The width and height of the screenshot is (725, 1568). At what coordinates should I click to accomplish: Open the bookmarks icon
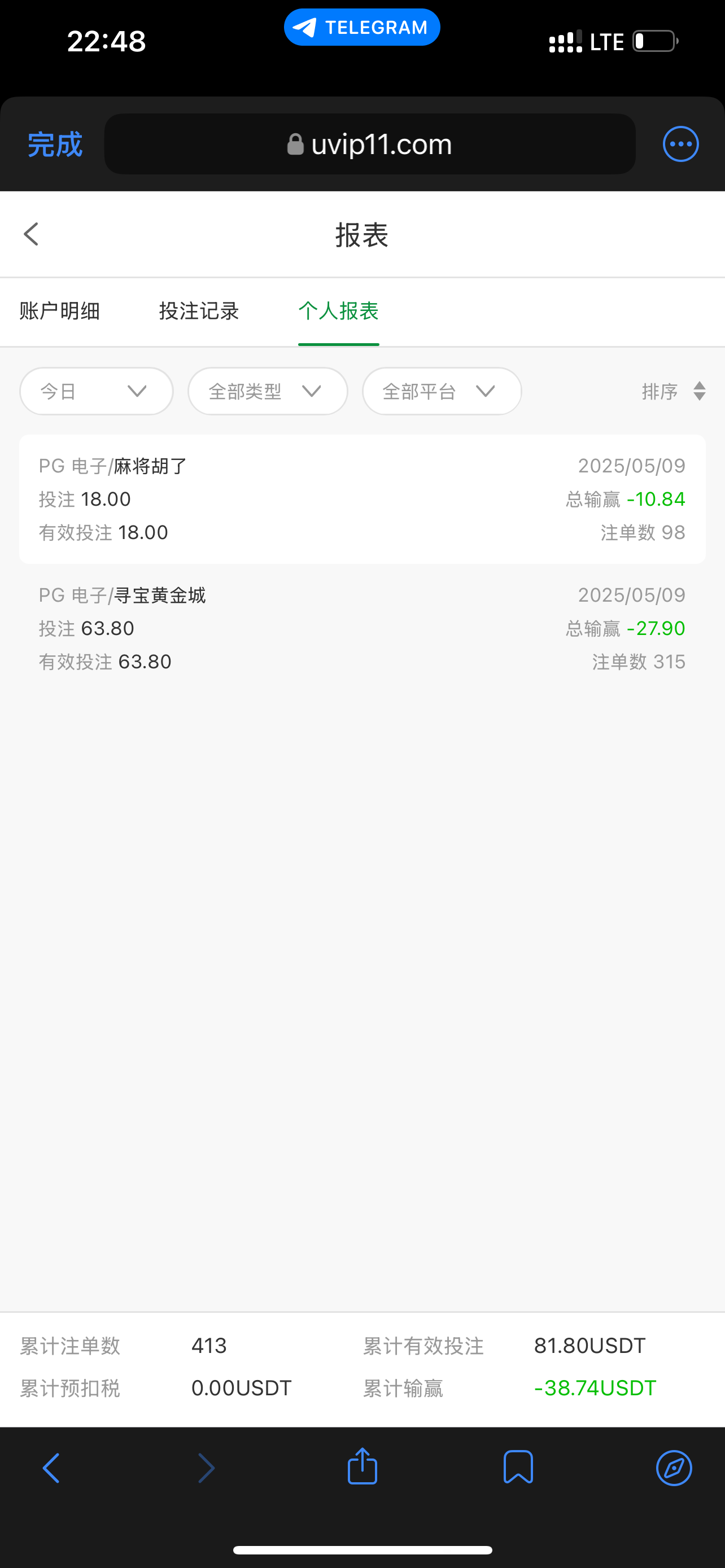tap(518, 1467)
